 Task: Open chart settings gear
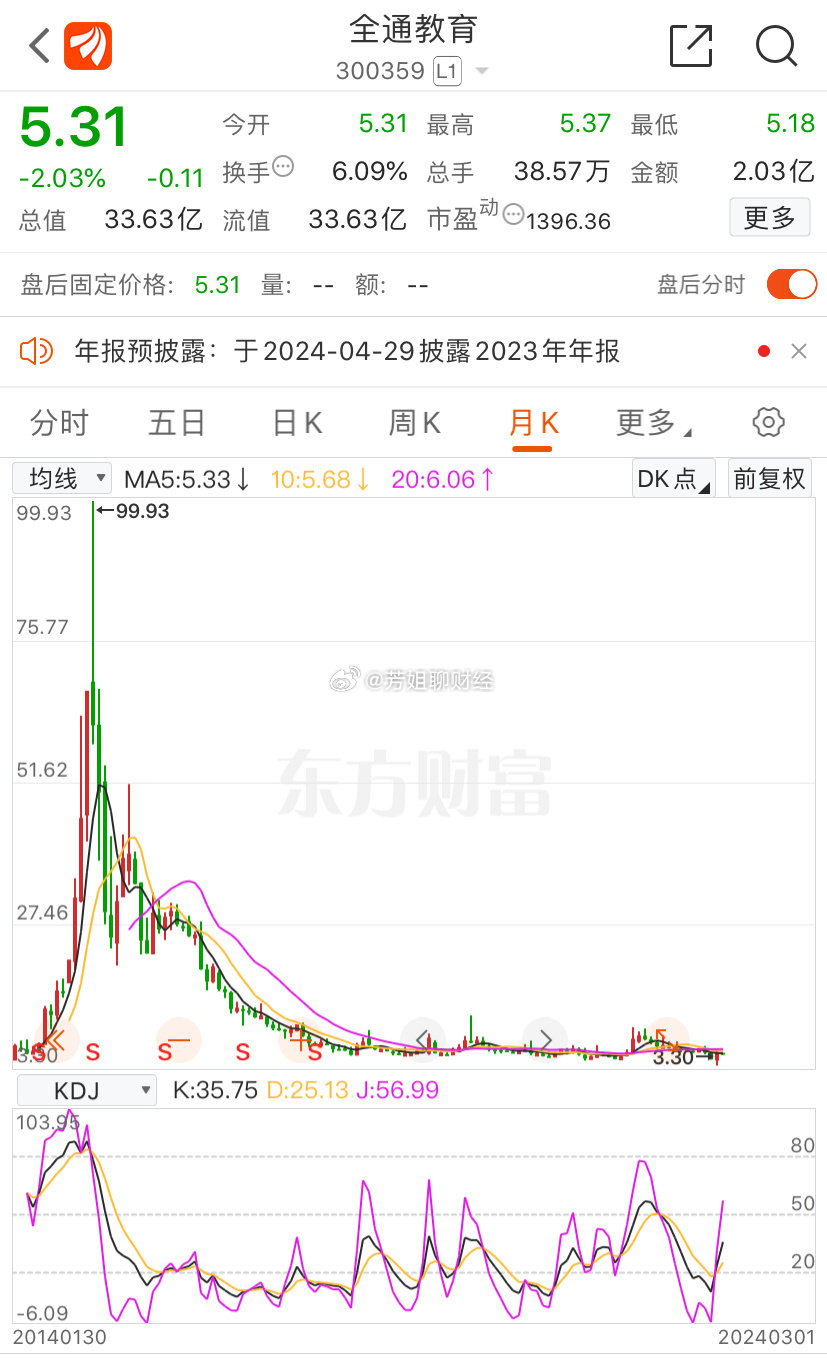coord(768,422)
